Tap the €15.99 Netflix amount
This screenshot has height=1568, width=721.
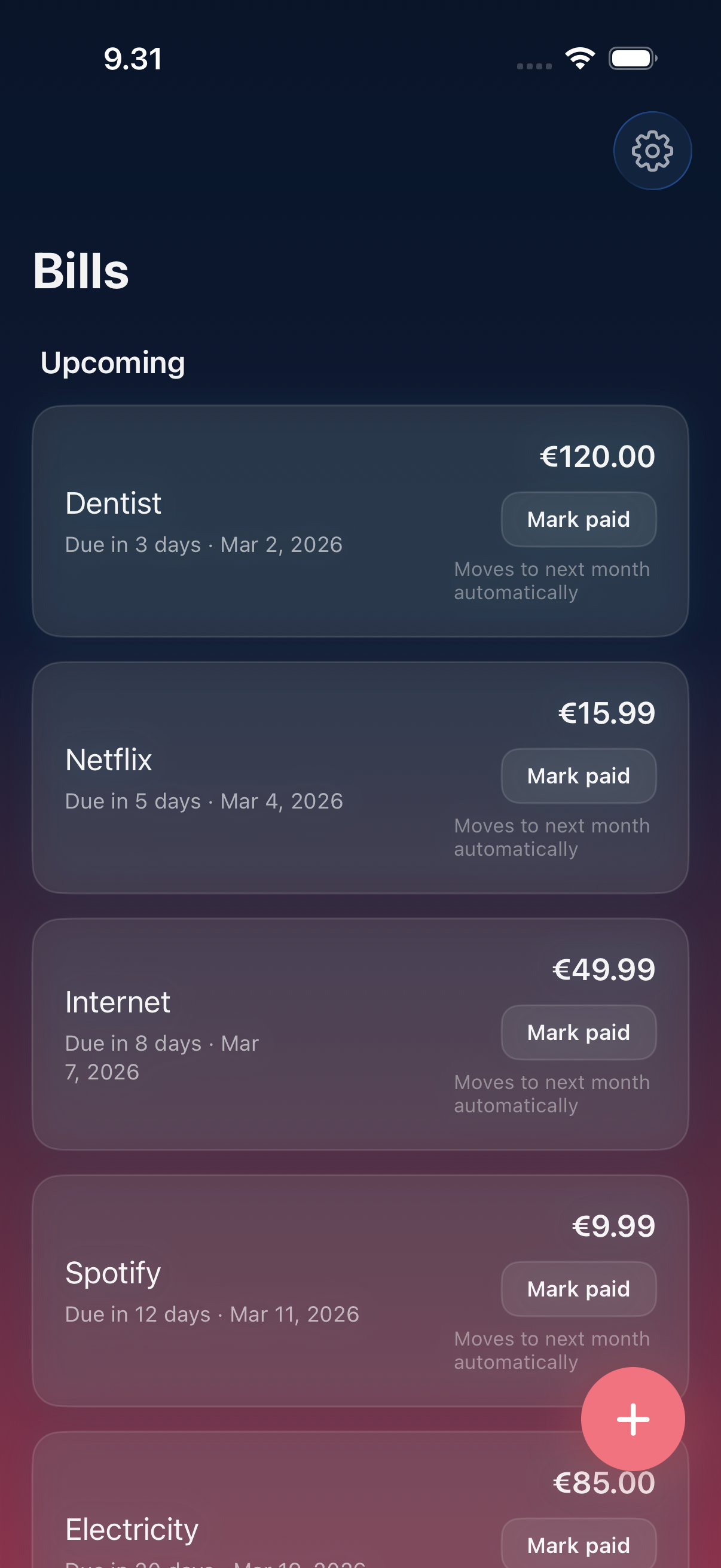606,713
